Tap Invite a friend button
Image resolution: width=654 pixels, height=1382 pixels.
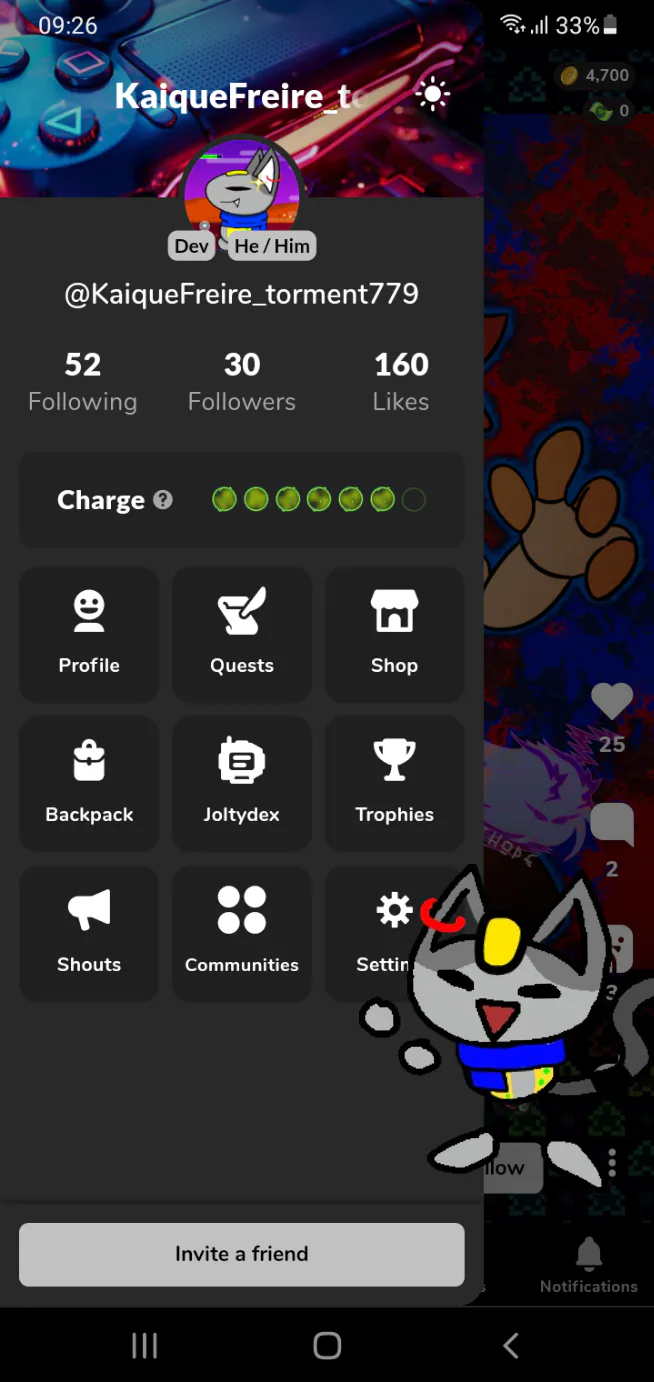coord(242,1254)
